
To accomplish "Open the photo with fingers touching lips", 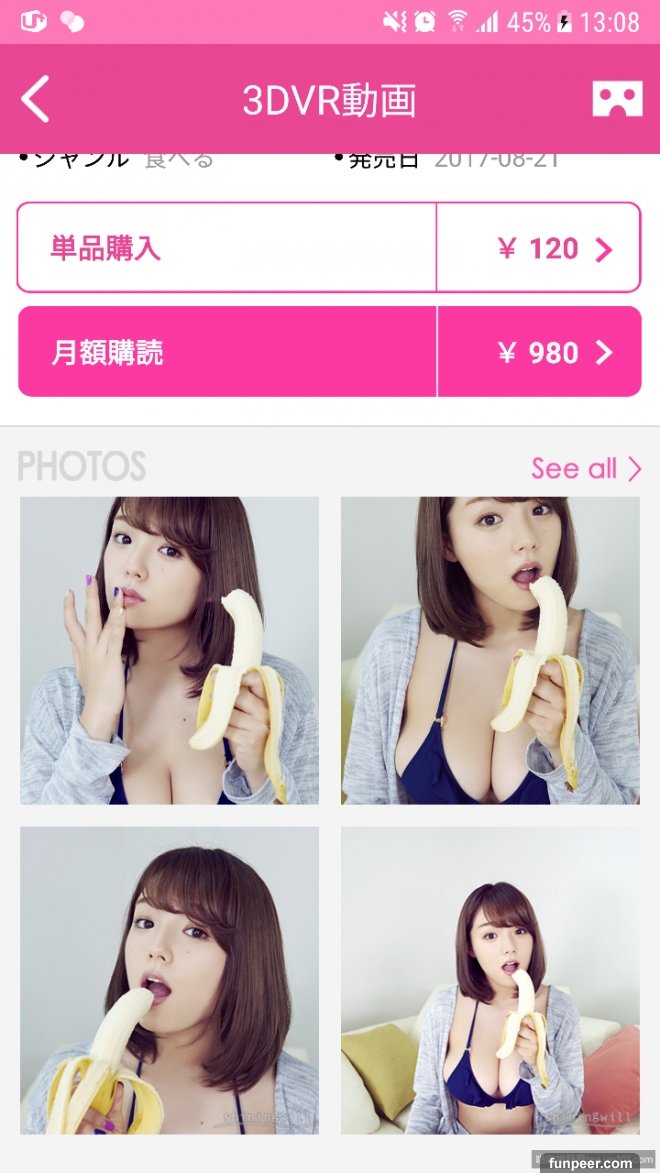I will point(169,650).
